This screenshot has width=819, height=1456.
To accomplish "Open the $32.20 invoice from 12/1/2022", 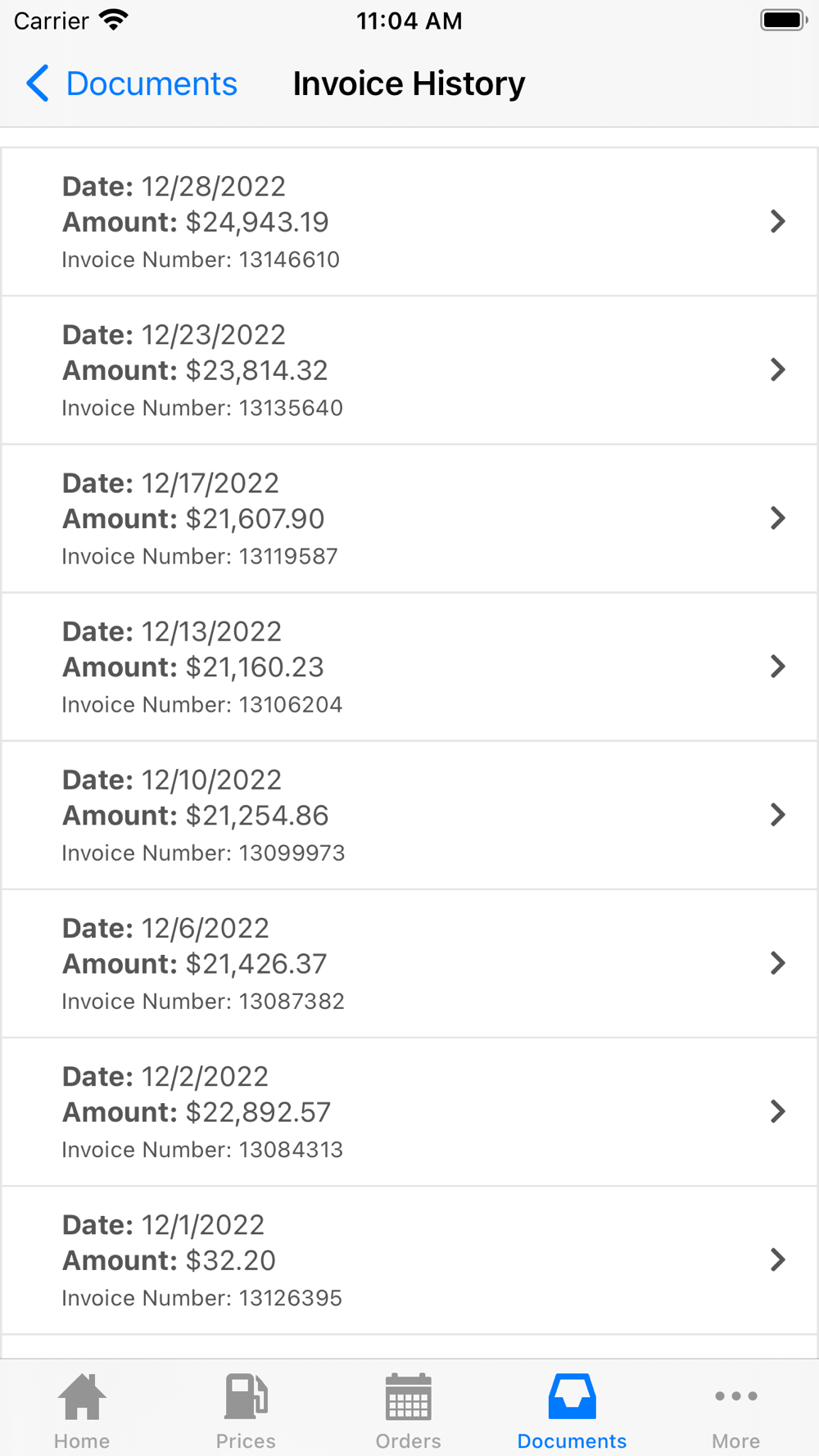I will (409, 1259).
